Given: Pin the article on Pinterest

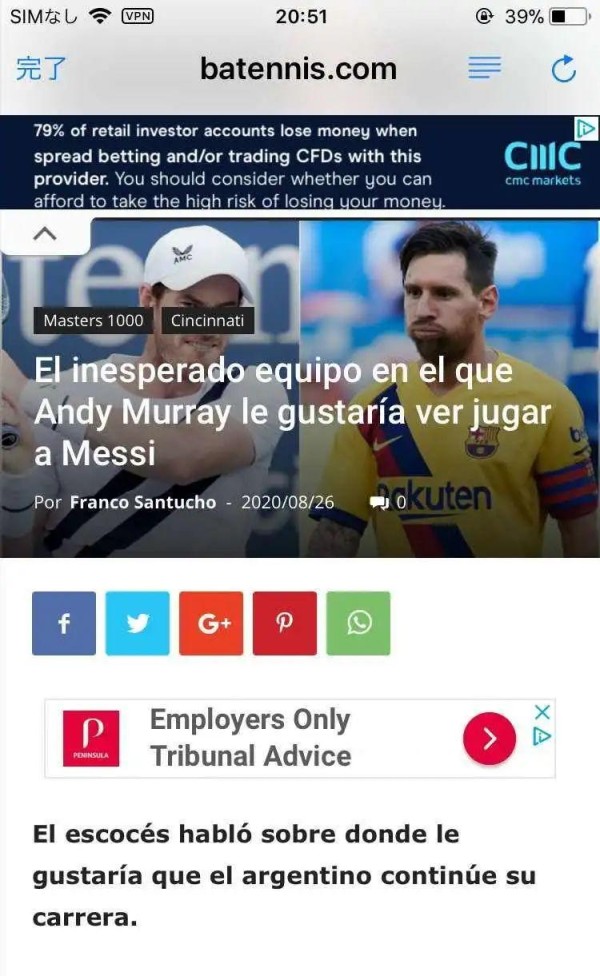Looking at the screenshot, I should (284, 623).
